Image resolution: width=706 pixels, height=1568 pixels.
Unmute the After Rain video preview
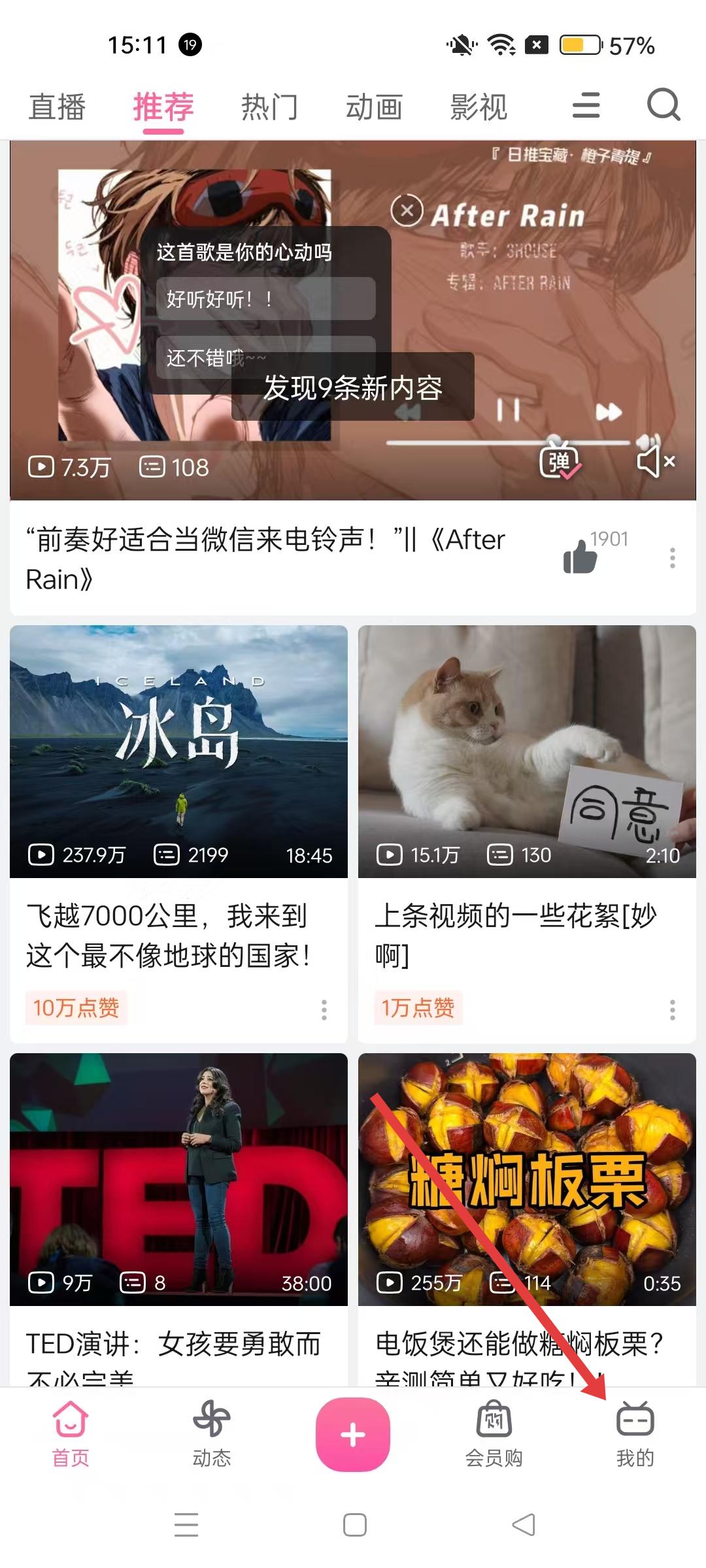655,461
